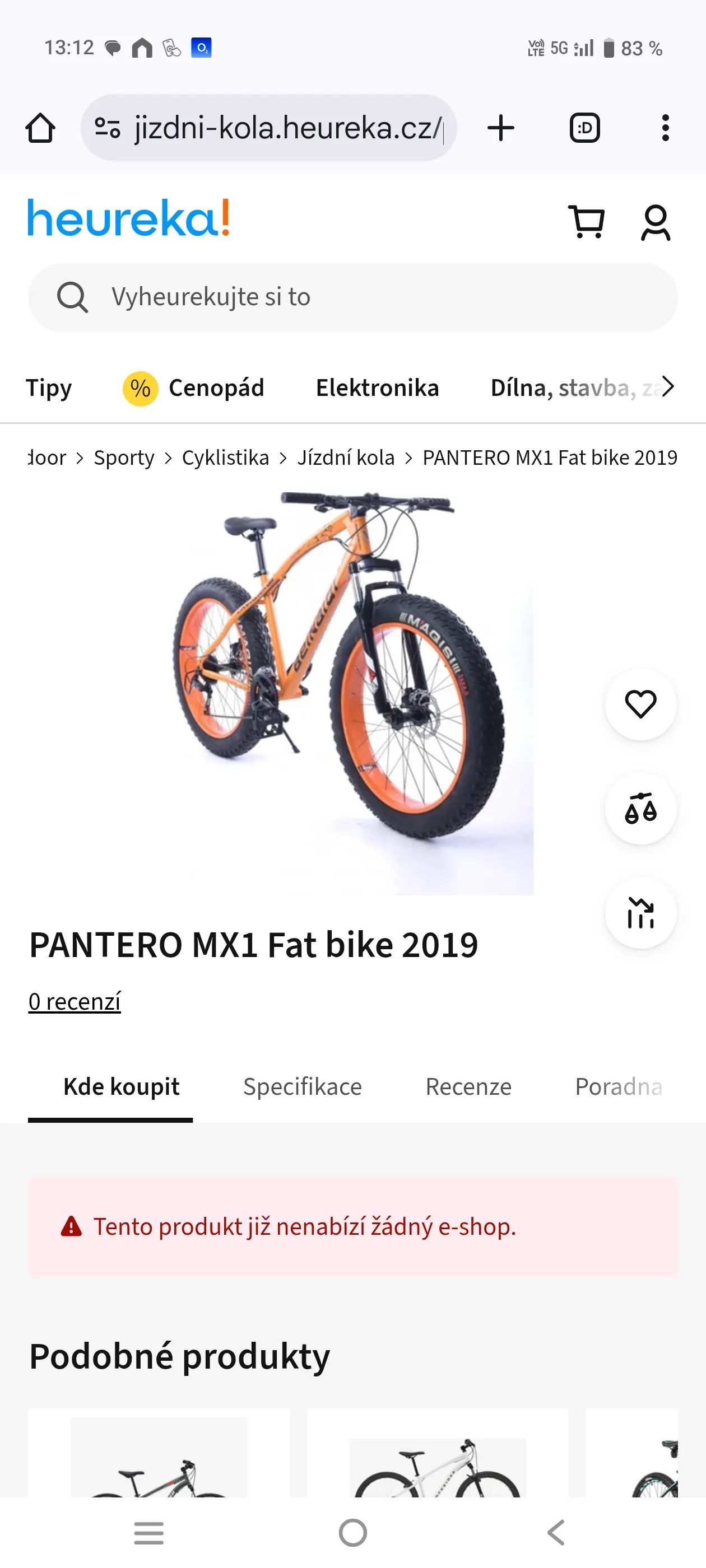Open the browser overflow menu
Image resolution: width=706 pixels, height=1568 pixels.
pyautogui.click(x=665, y=128)
